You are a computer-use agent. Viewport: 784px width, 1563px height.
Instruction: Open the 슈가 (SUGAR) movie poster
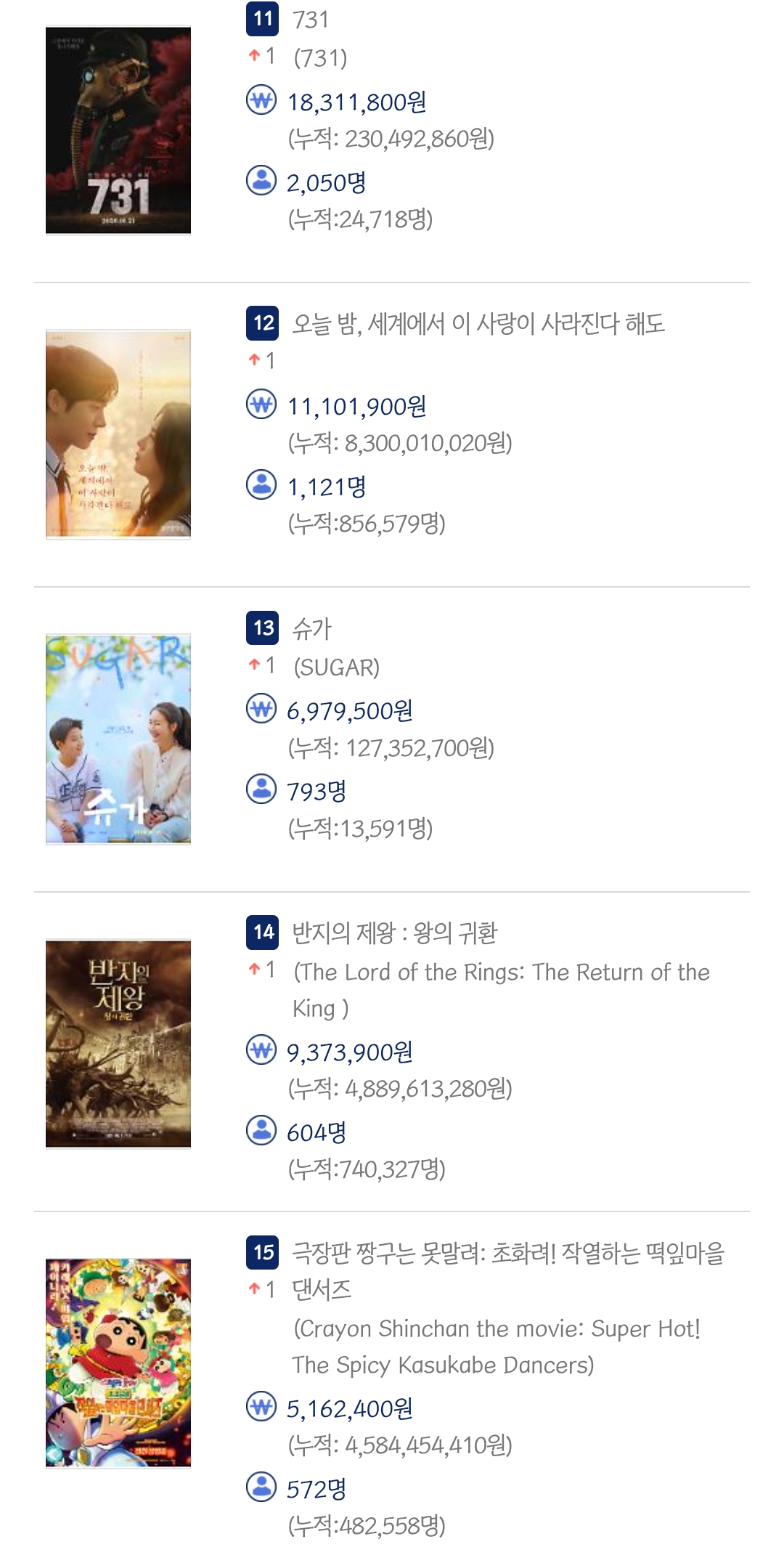click(118, 739)
